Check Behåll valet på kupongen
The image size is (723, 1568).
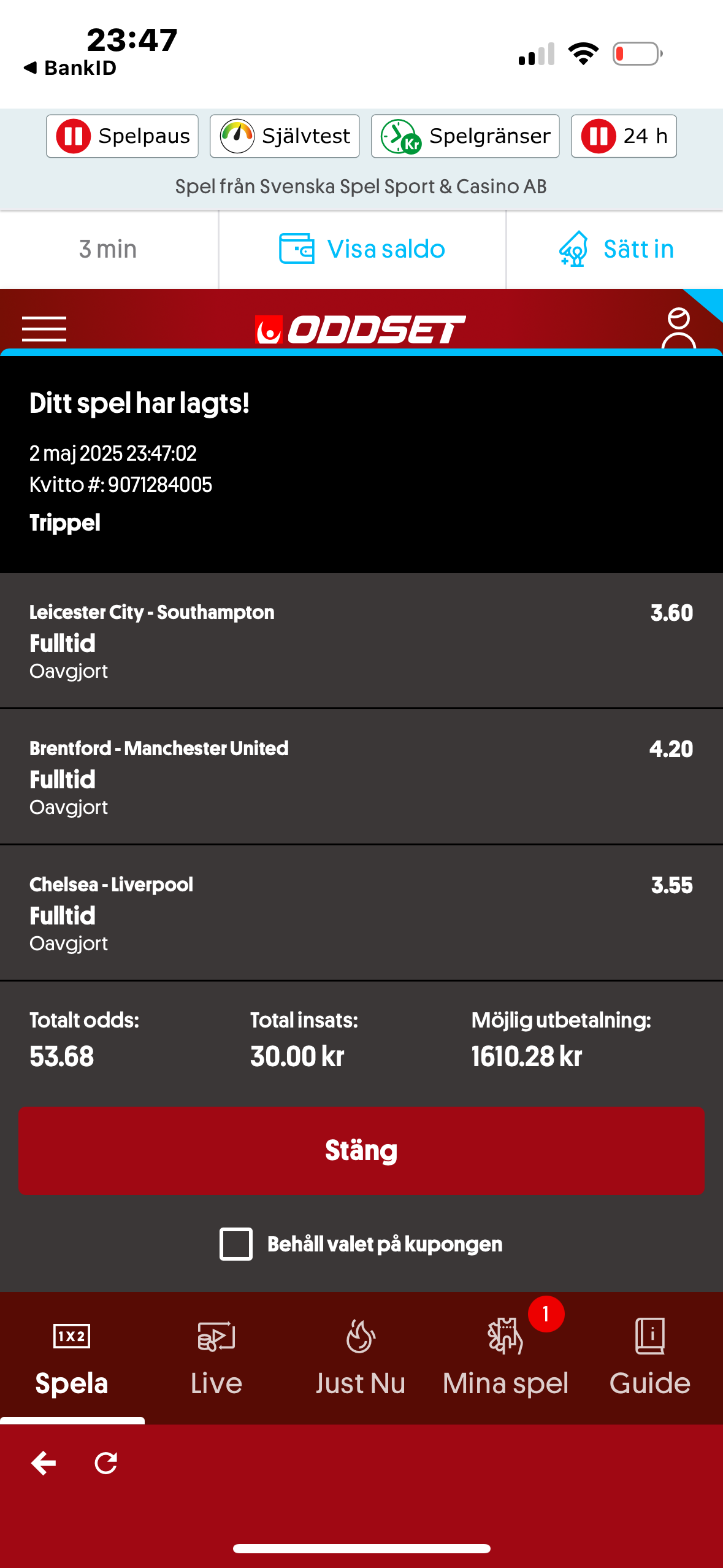coord(236,1244)
